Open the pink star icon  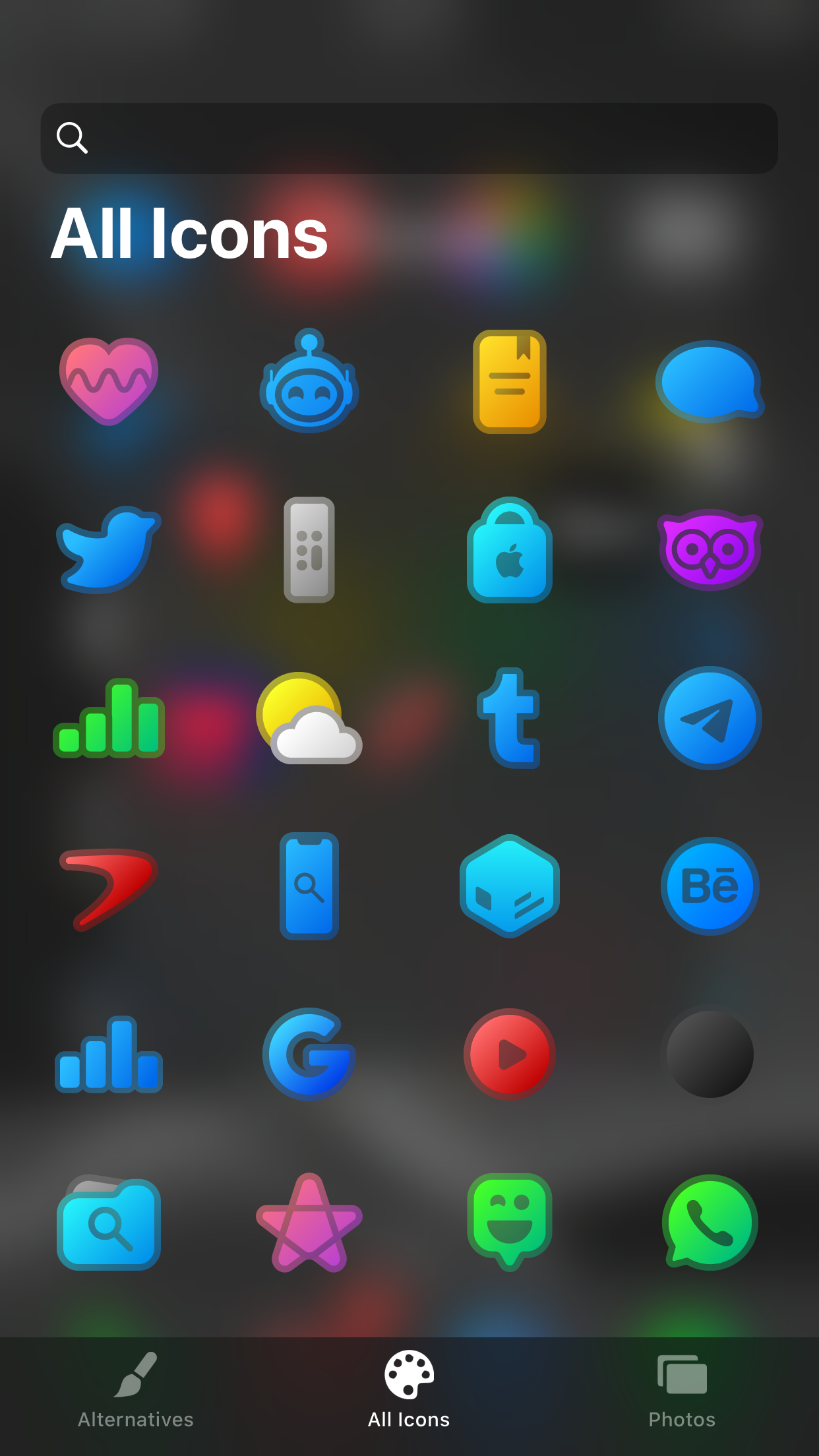coord(309,1223)
